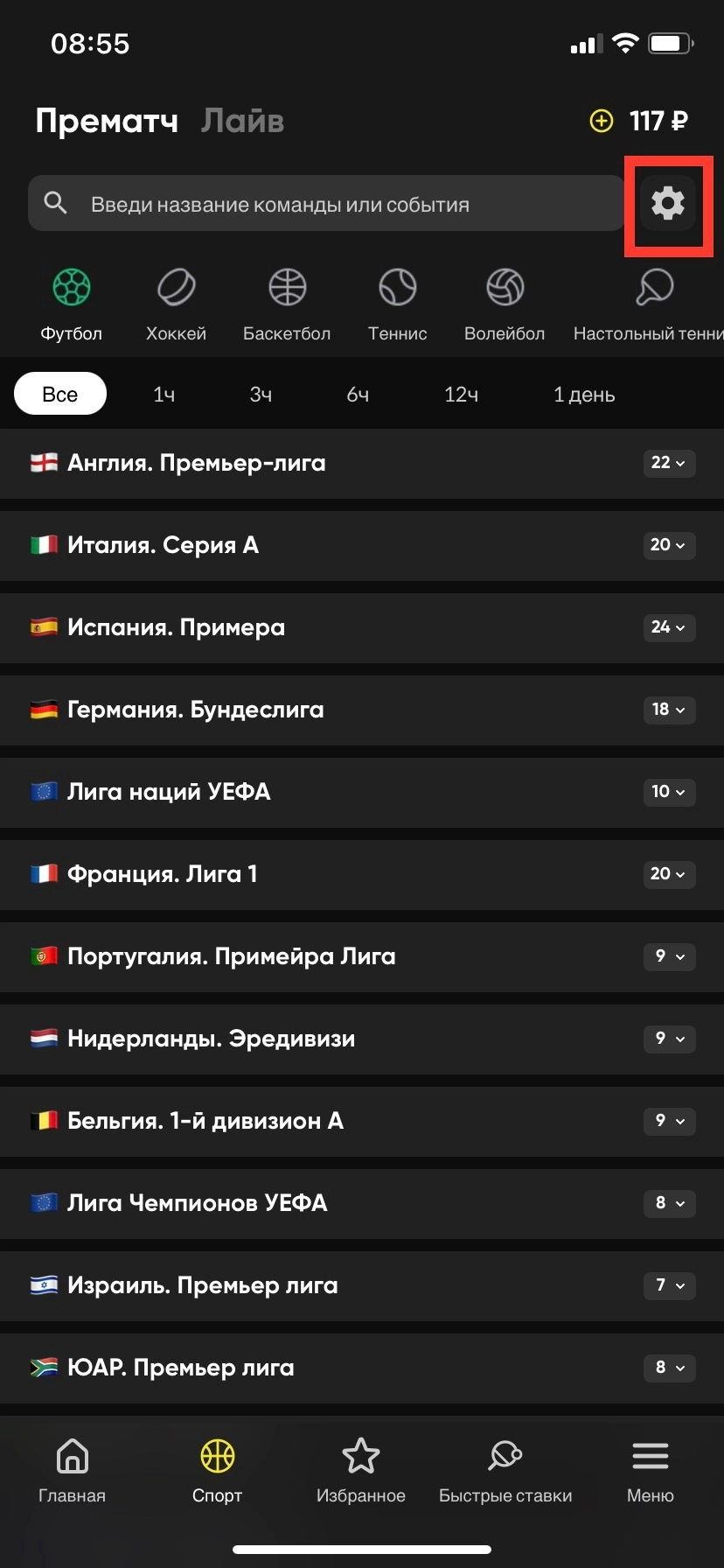Focus the team or event search field
Screen dimensions: 724x1568
325,203
